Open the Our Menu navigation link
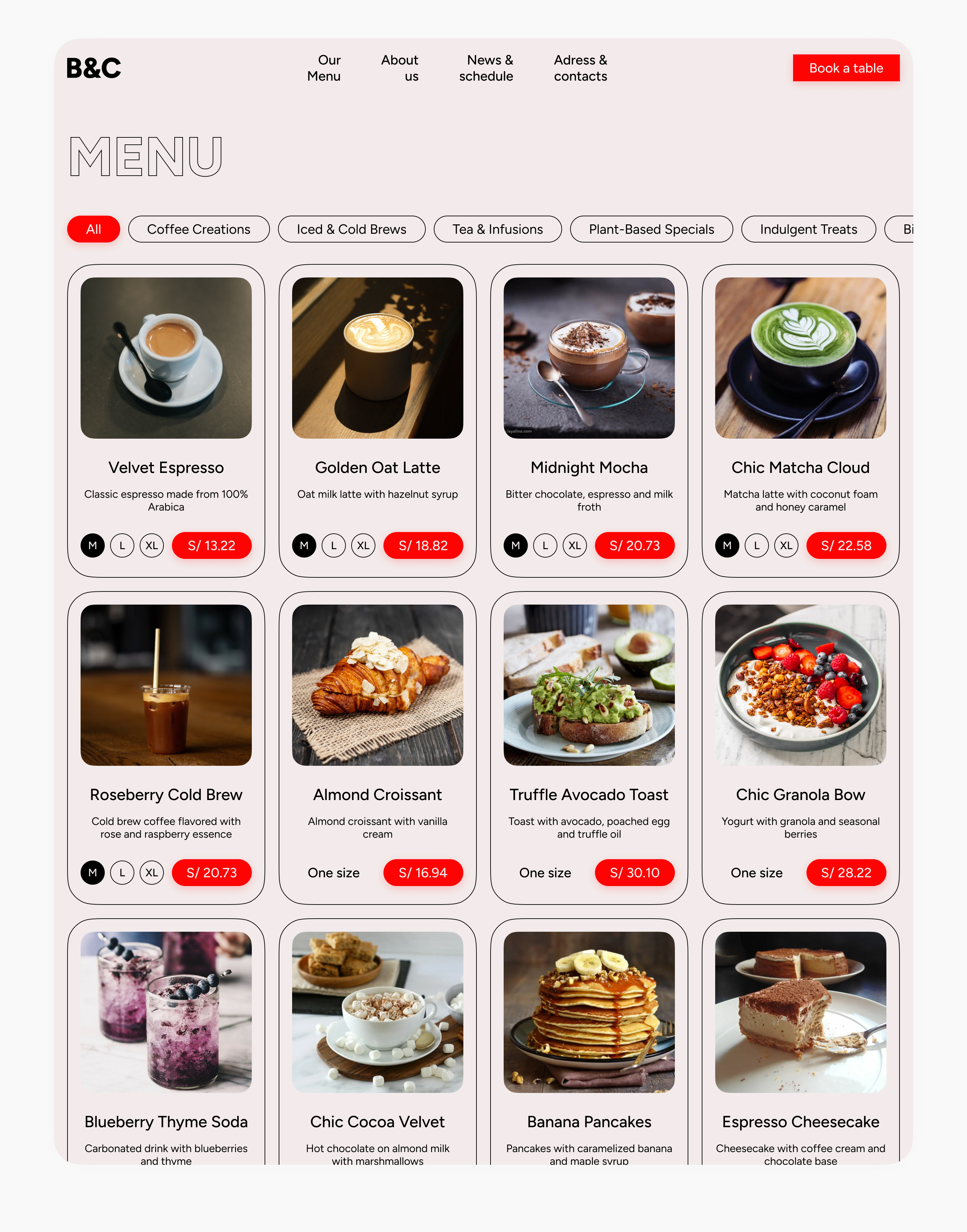The width and height of the screenshot is (967, 1232). click(324, 68)
